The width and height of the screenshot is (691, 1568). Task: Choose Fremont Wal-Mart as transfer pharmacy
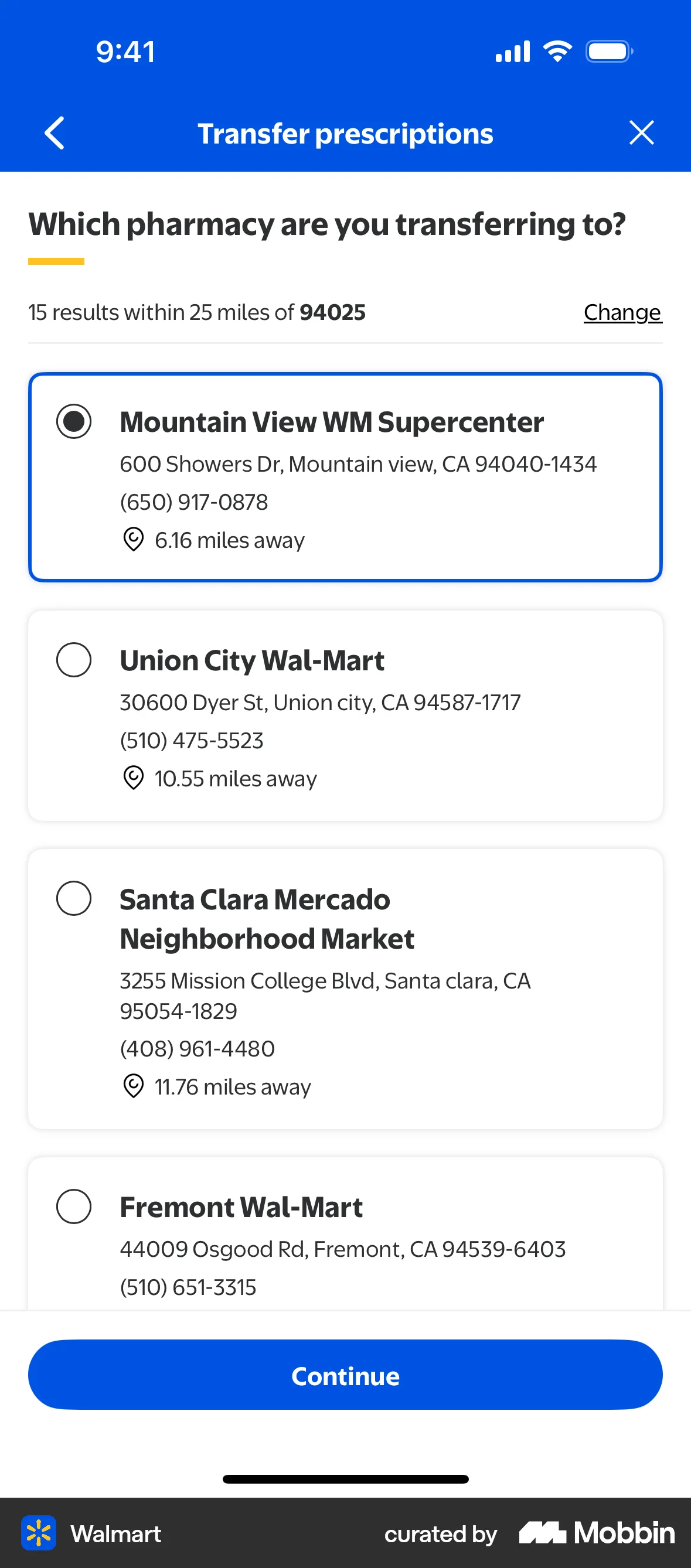74,1207
